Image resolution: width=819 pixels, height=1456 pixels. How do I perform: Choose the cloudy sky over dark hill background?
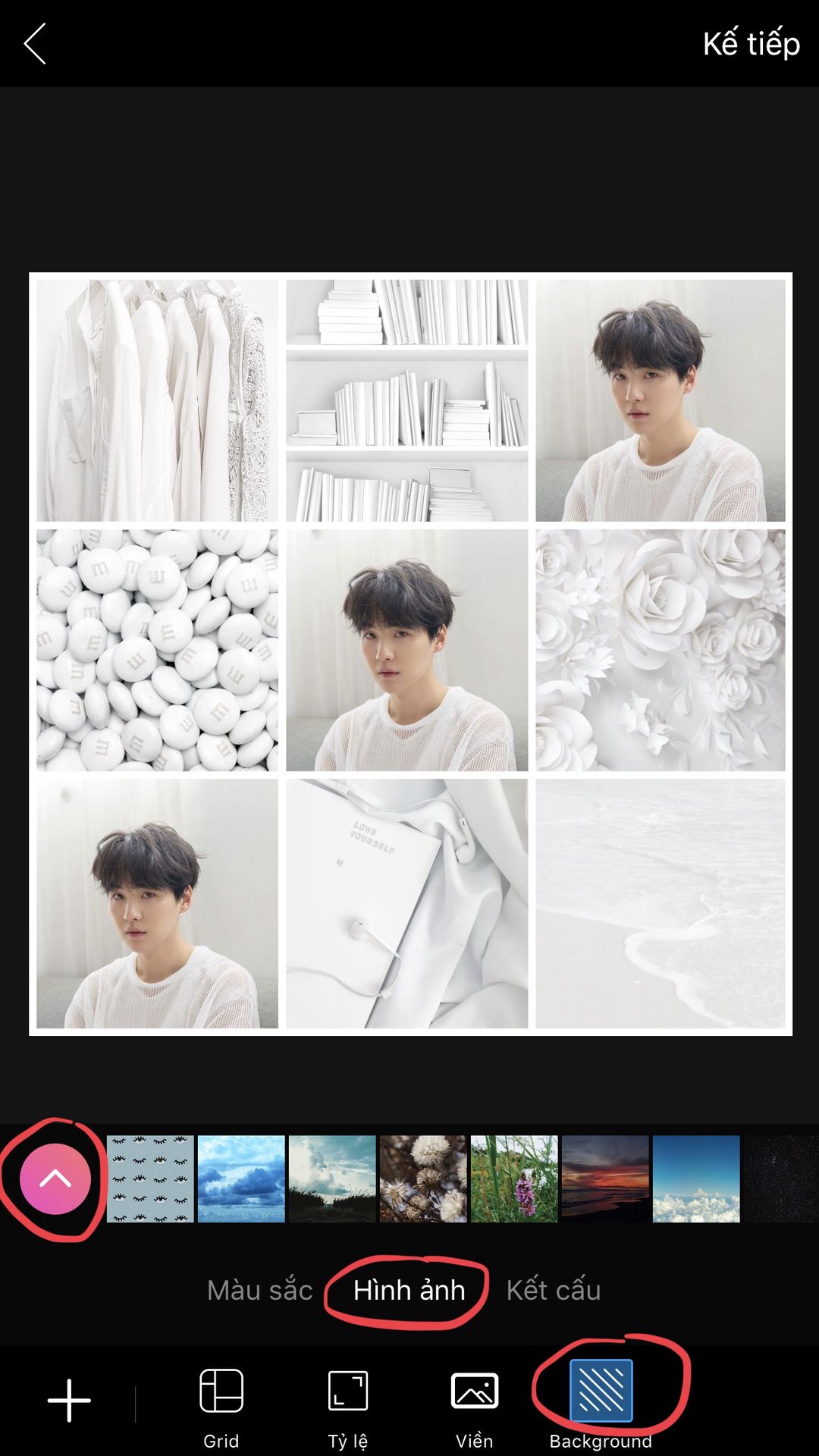point(332,1178)
